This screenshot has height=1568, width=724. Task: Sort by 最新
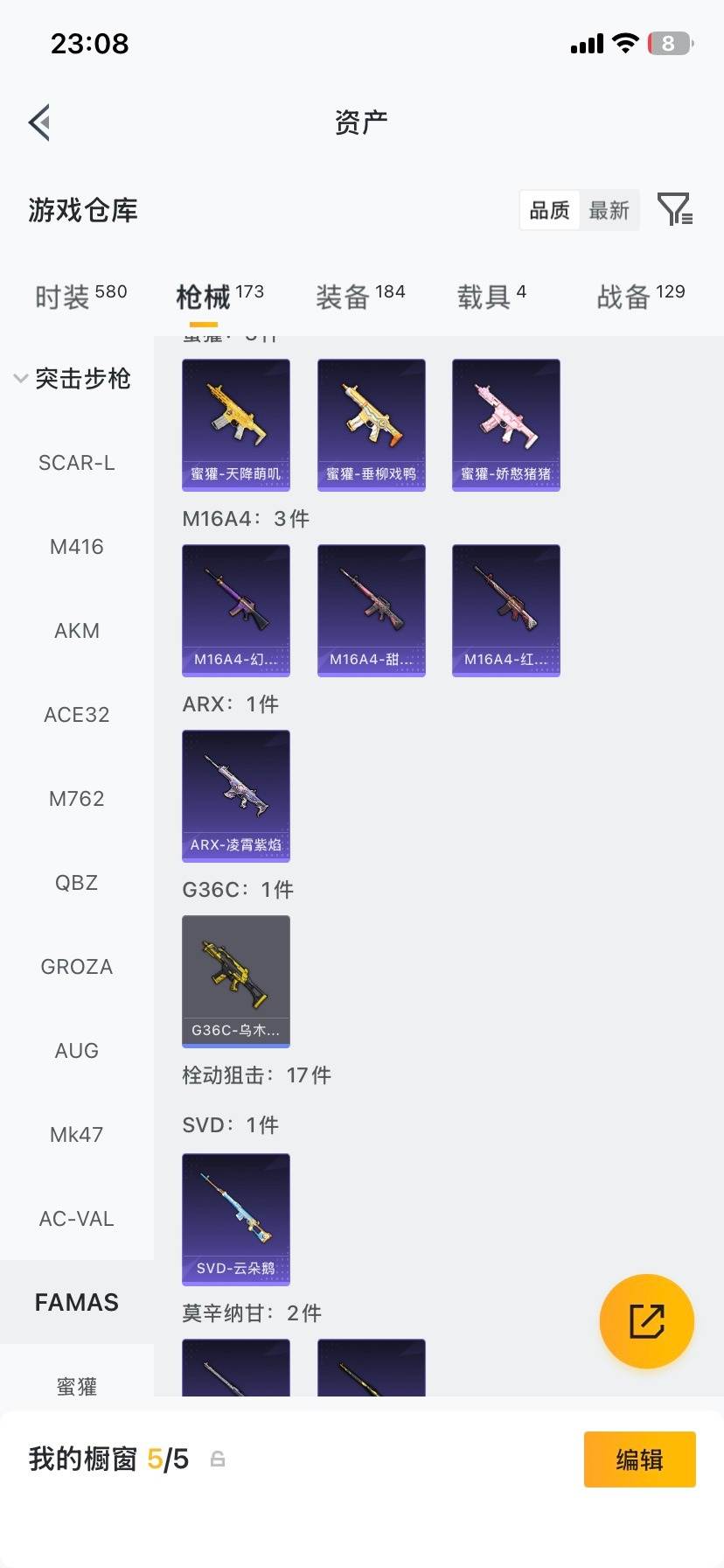pyautogui.click(x=609, y=210)
